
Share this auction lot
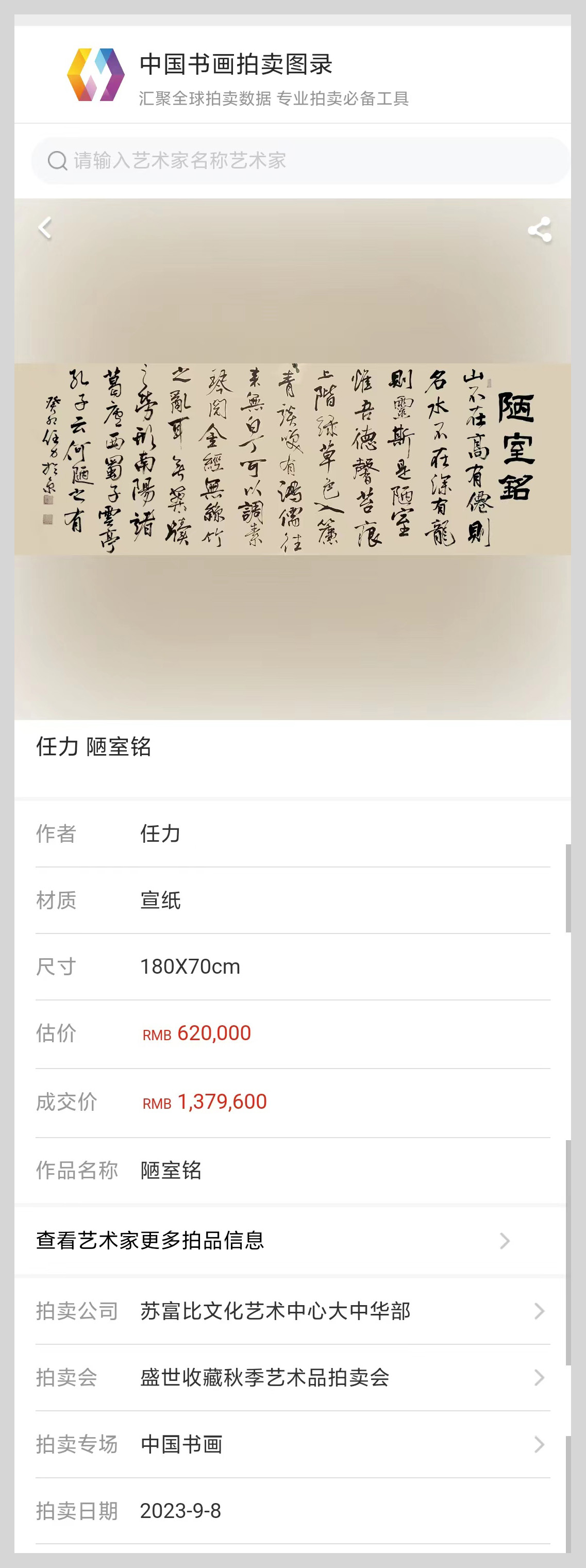click(539, 230)
